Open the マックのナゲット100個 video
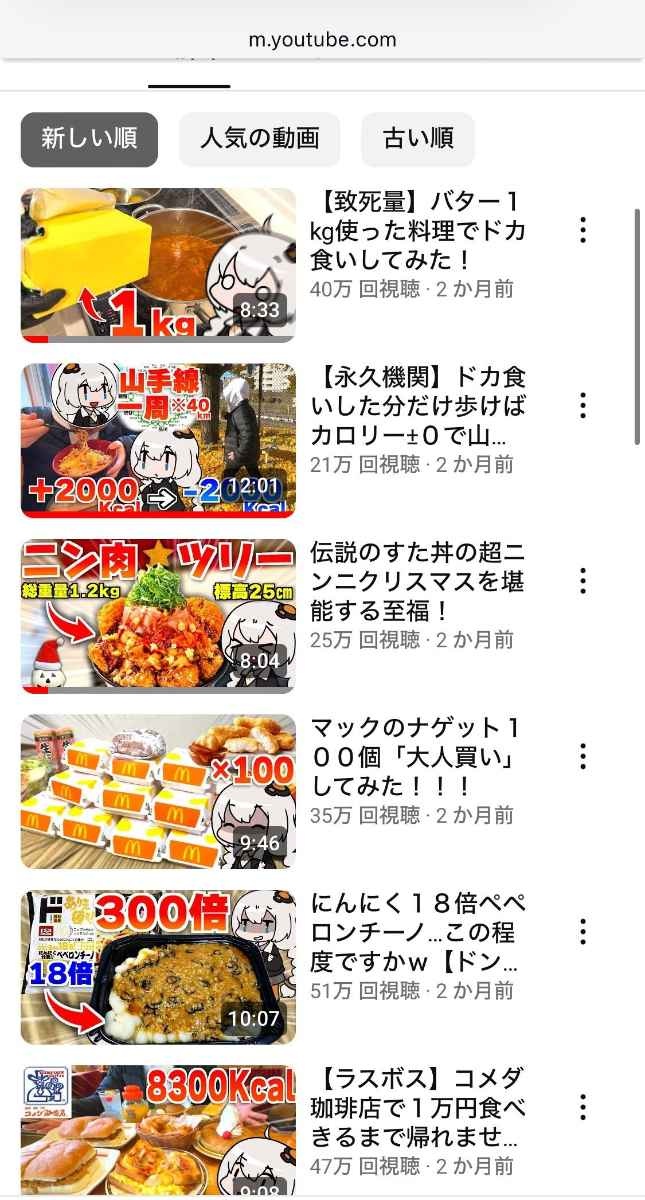645x1200 pixels. [158, 791]
